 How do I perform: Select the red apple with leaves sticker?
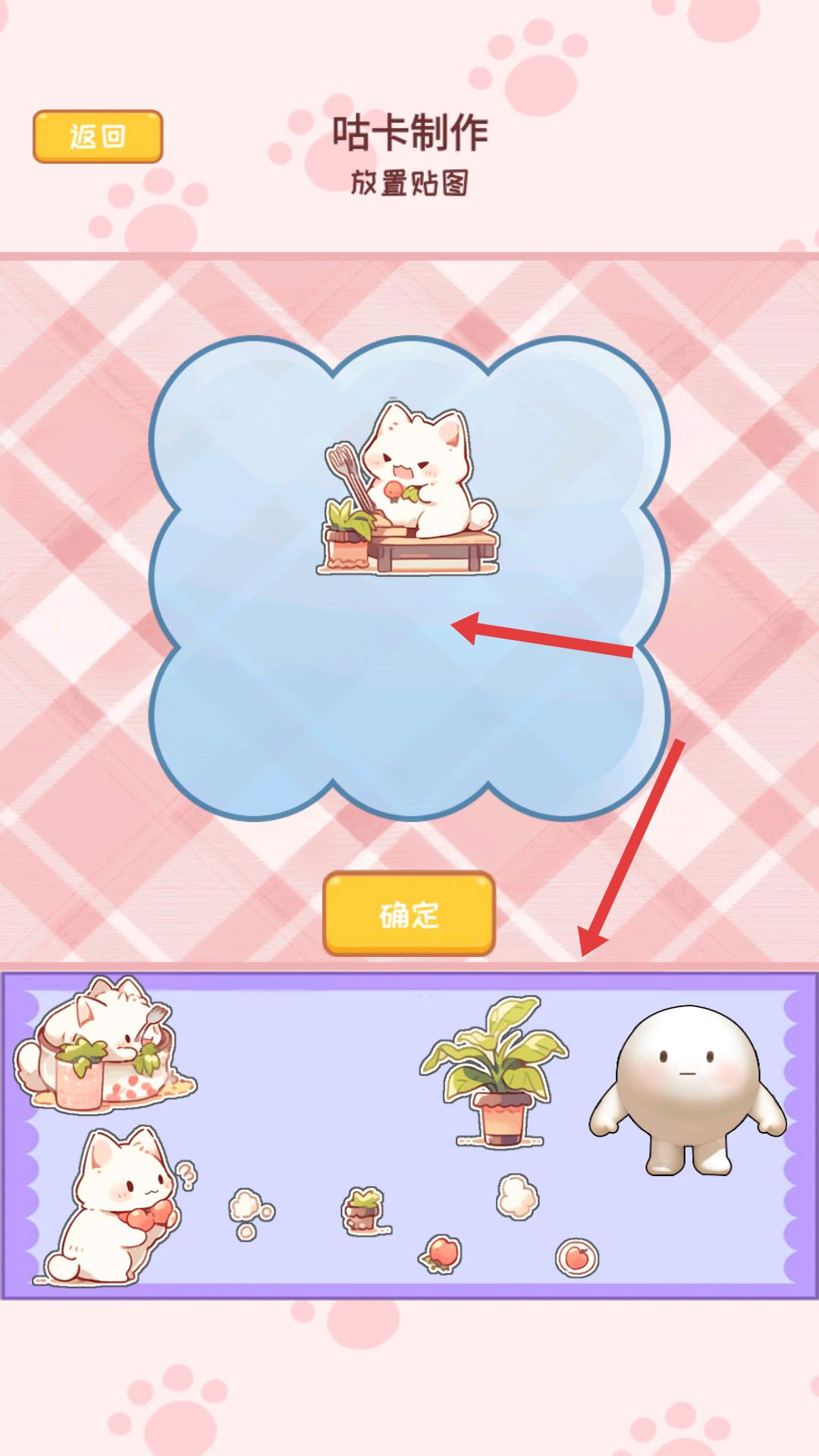441,1253
